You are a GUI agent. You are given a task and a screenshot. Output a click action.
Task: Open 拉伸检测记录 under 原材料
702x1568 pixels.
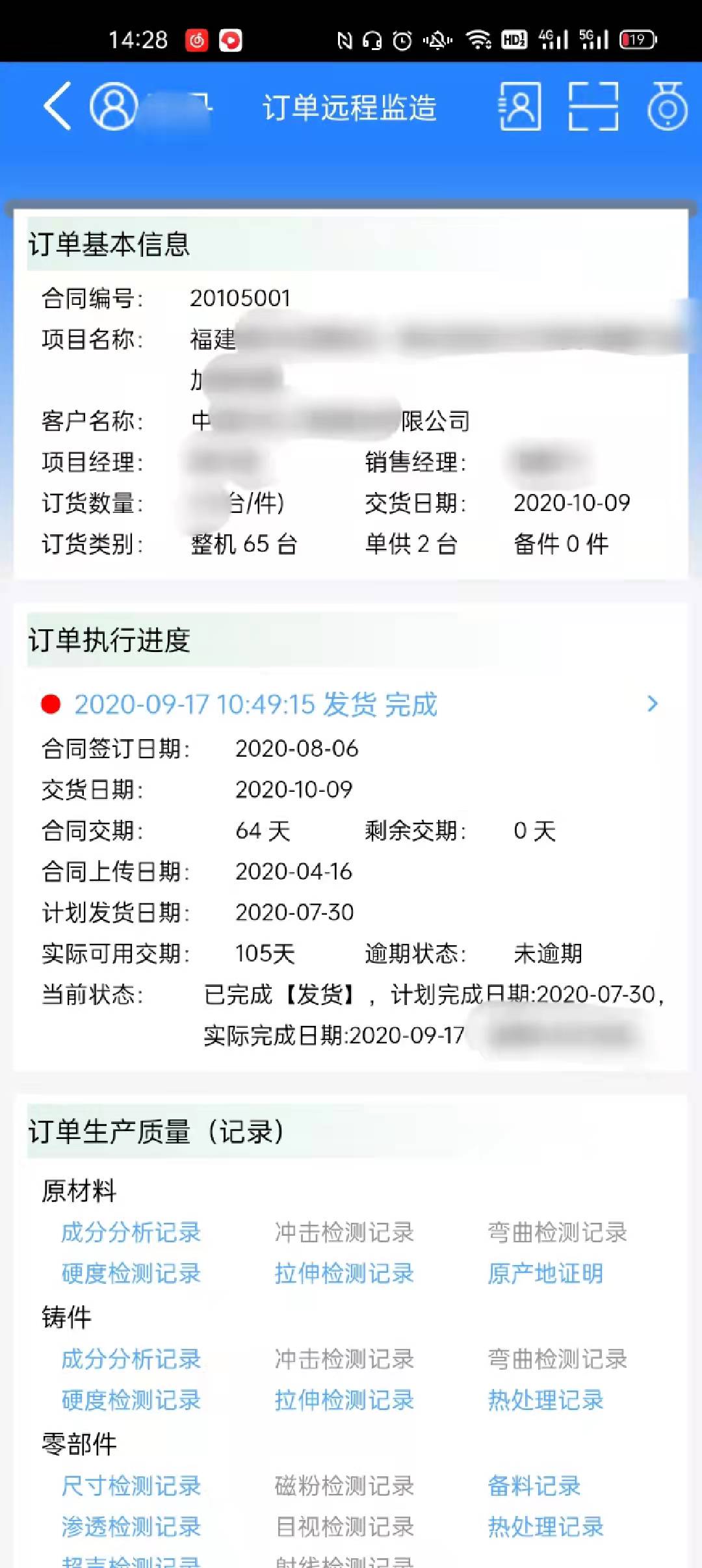344,1273
